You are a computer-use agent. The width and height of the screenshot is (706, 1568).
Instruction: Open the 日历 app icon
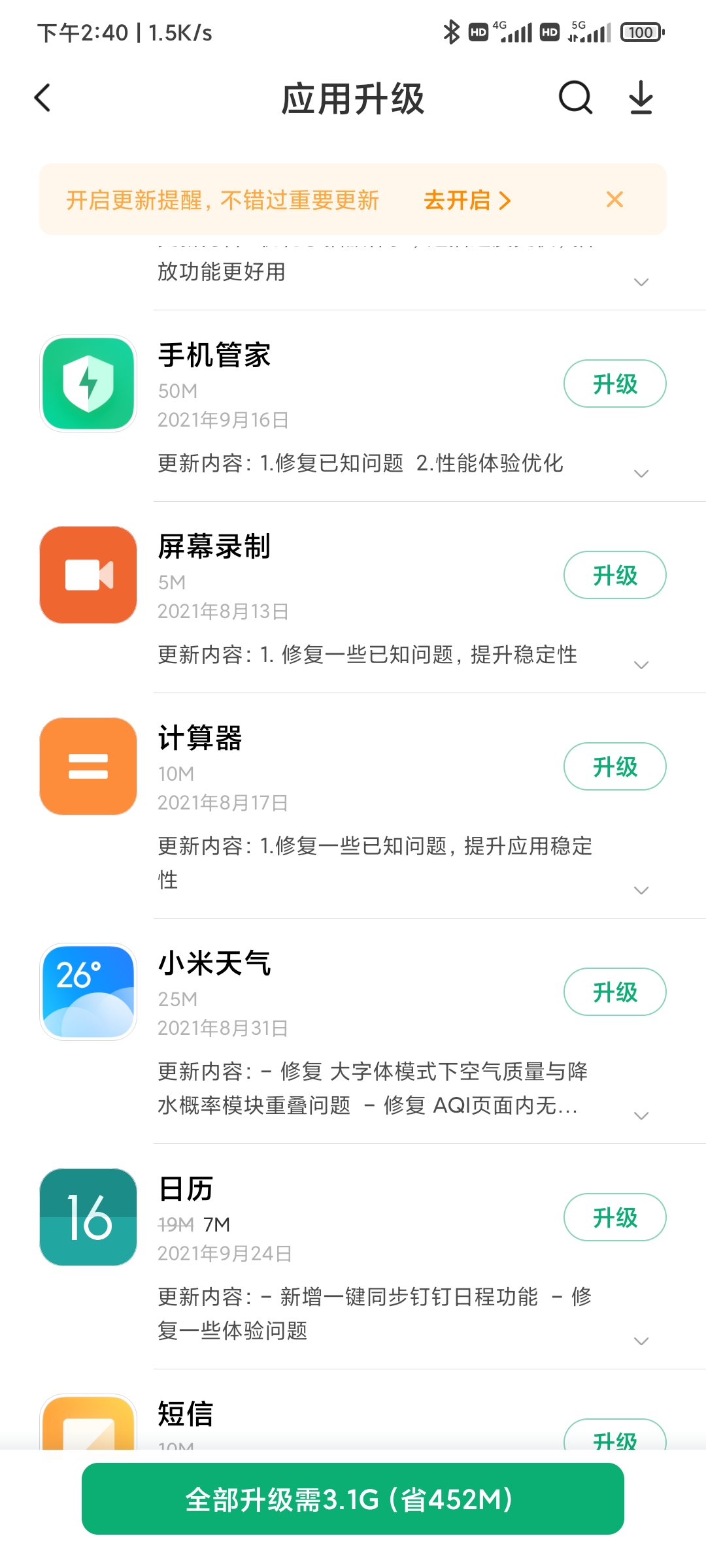tap(88, 1217)
